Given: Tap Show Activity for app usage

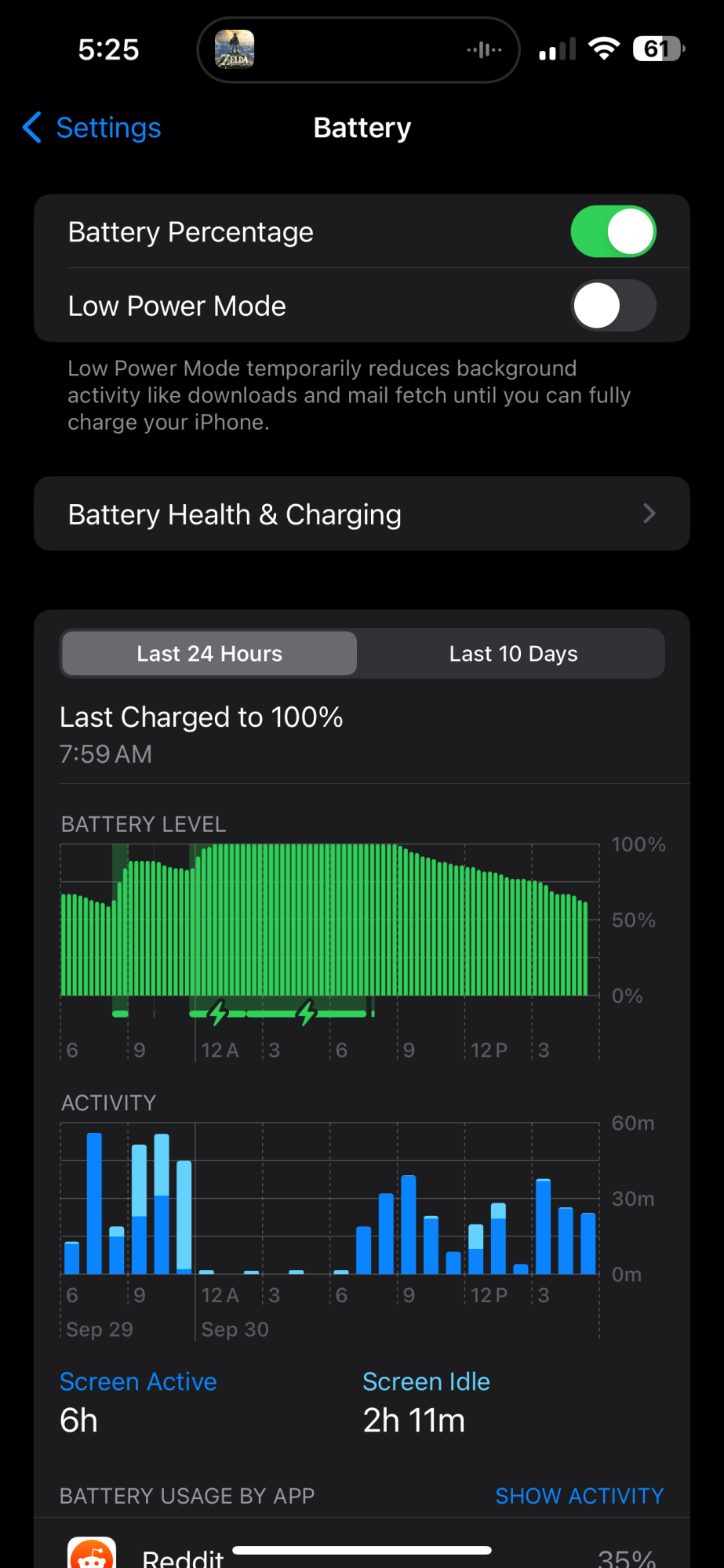Looking at the screenshot, I should click(579, 1496).
